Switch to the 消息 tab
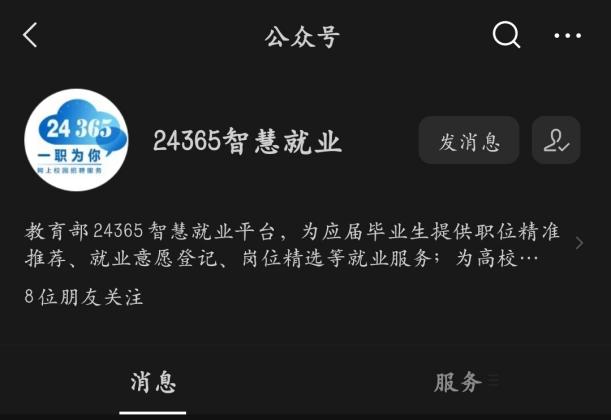The width and height of the screenshot is (611, 420). pyautogui.click(x=153, y=382)
